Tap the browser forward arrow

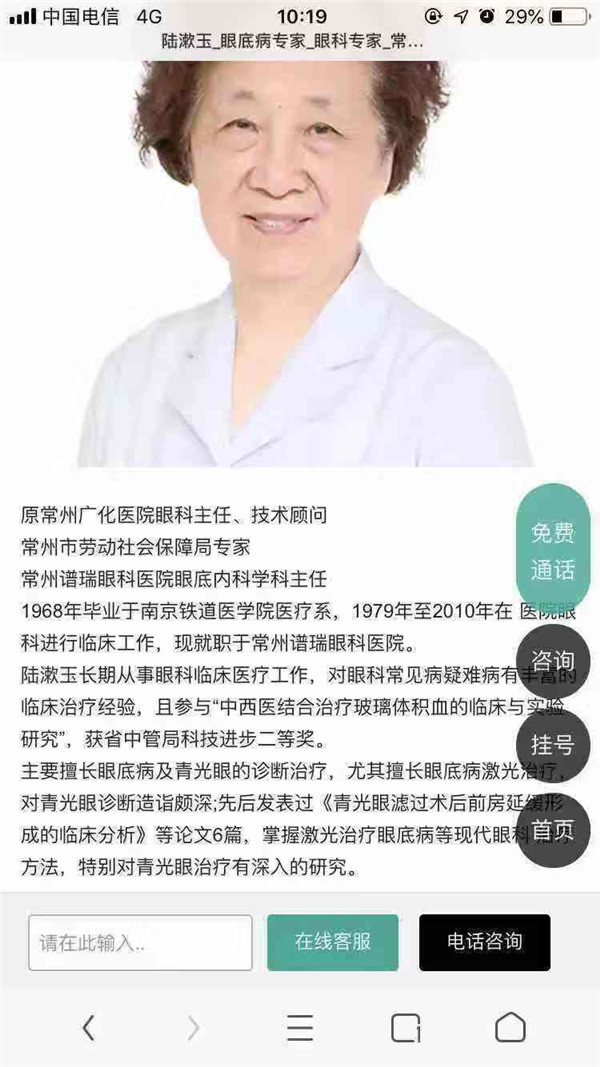point(194,1028)
